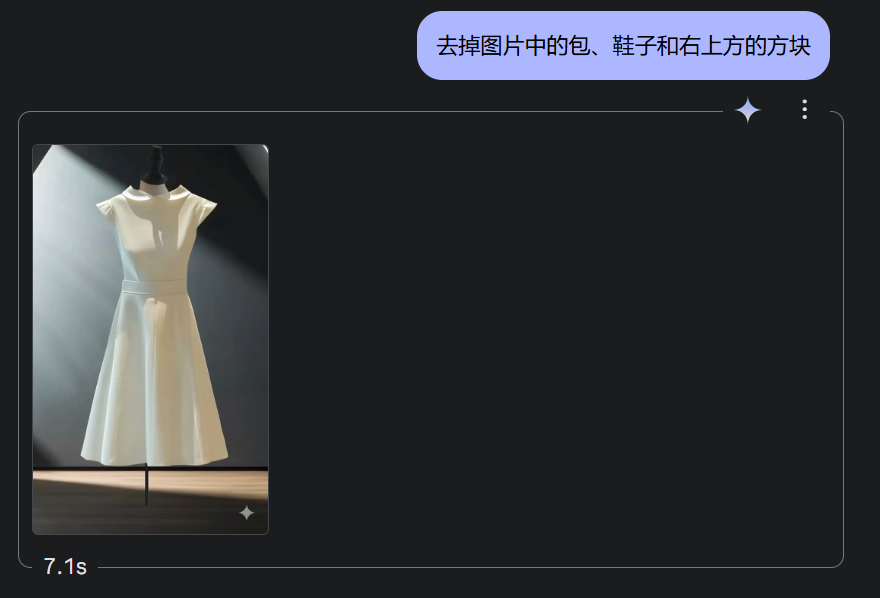The width and height of the screenshot is (880, 598).
Task: Open the generated white dress image
Action: 150,338
